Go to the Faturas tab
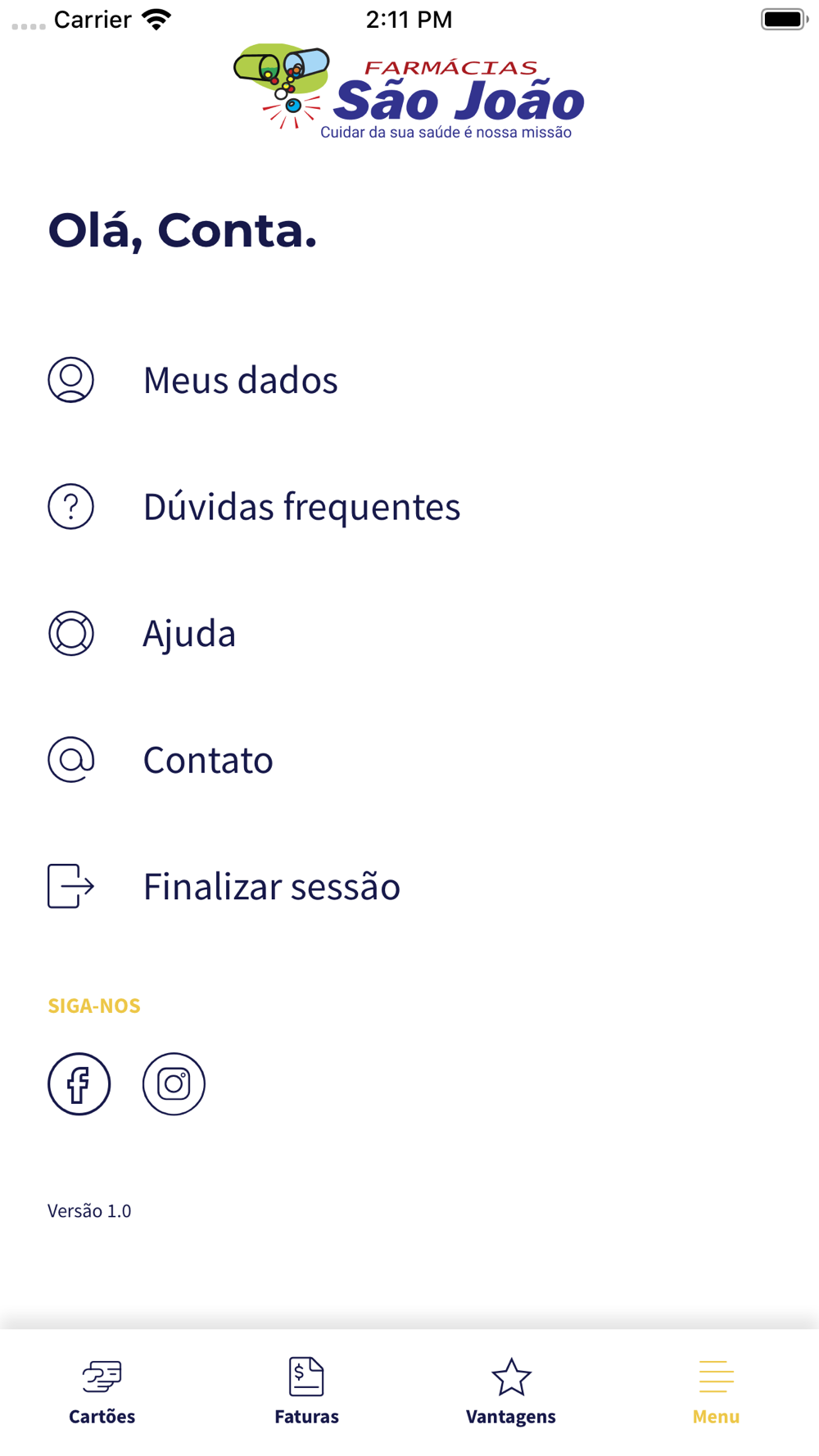Image resolution: width=819 pixels, height=1456 pixels. pos(306,1392)
